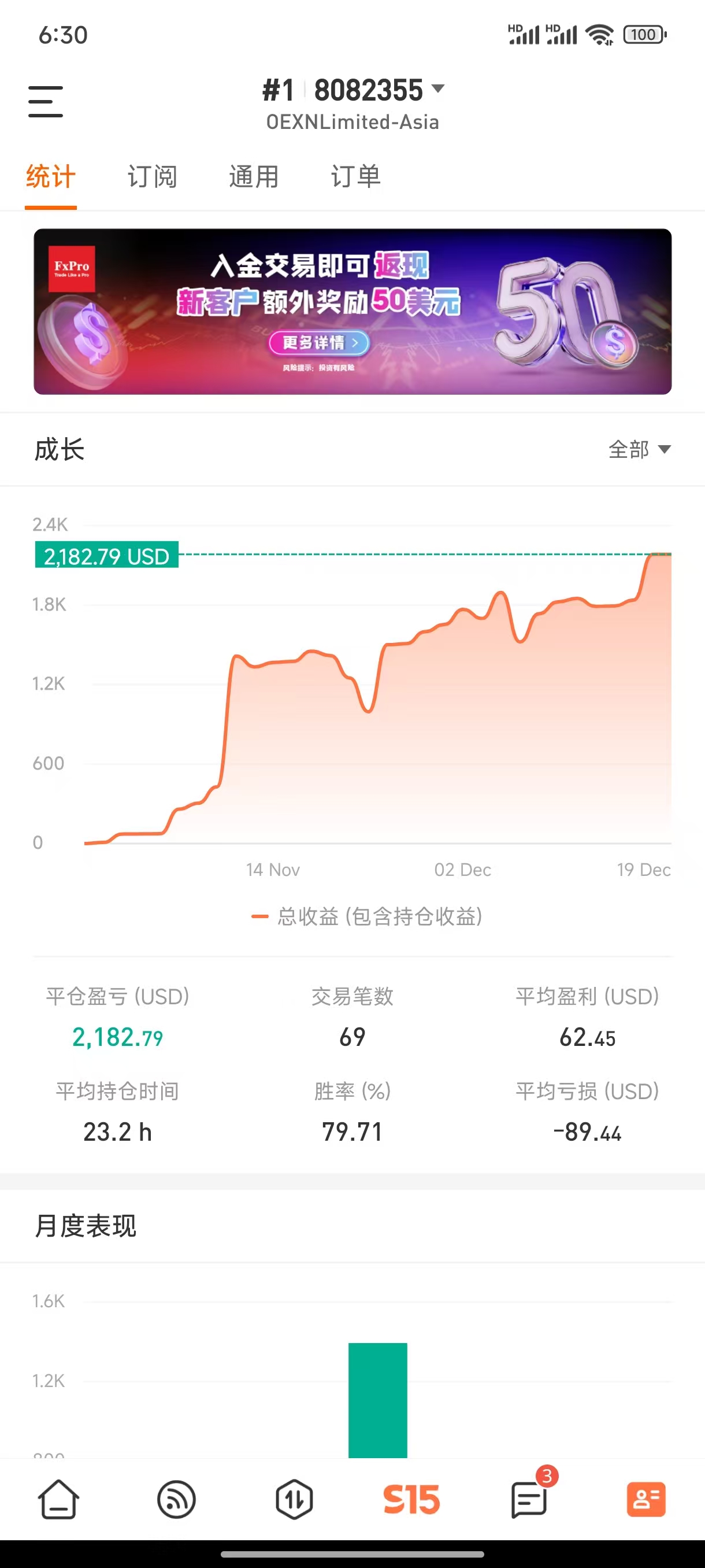705x1568 pixels.
Task: Open the S15 tab in bottom bar
Action: pyautogui.click(x=411, y=1499)
